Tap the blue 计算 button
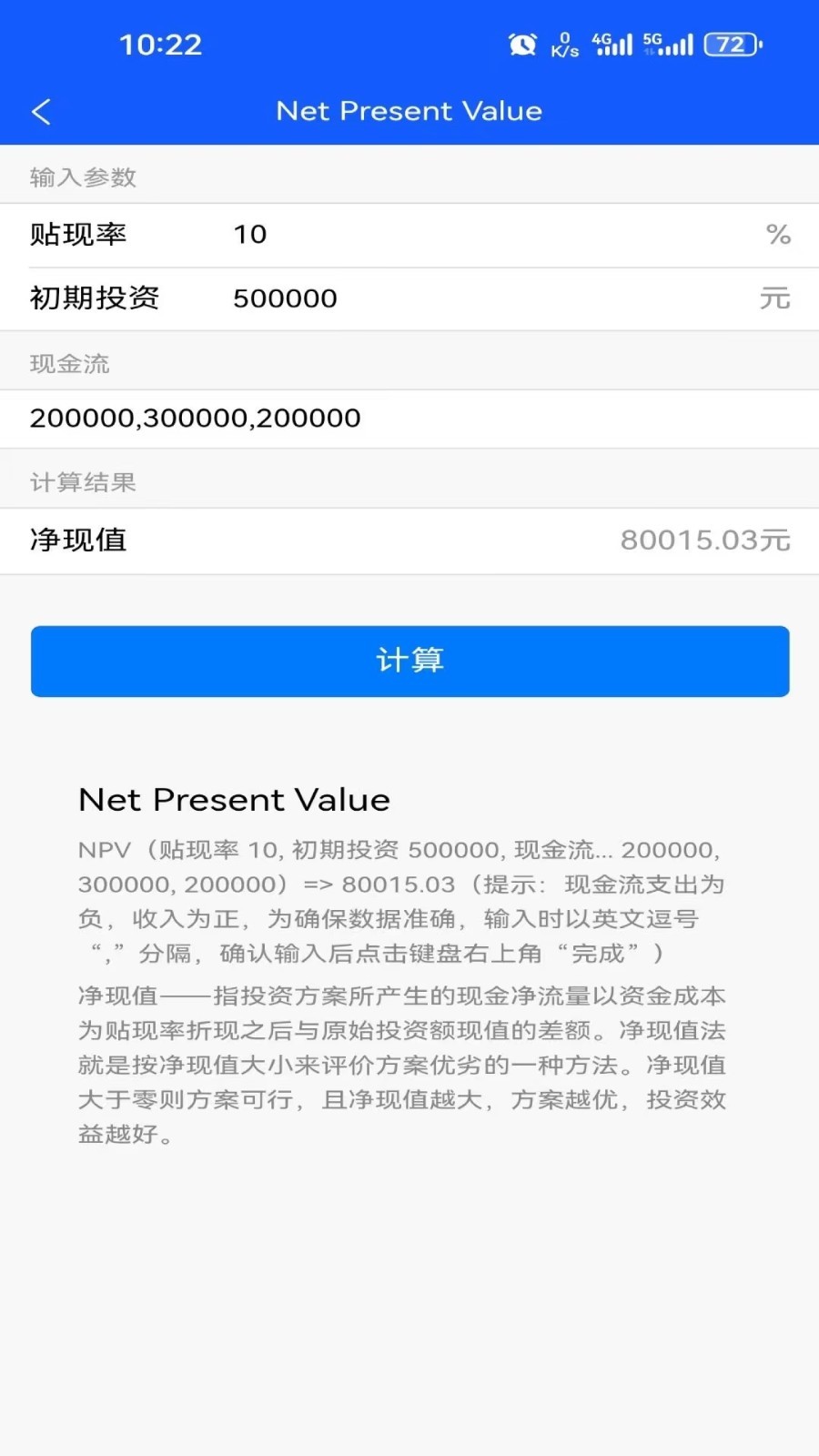Screen dimensions: 819x1456 click(x=409, y=662)
